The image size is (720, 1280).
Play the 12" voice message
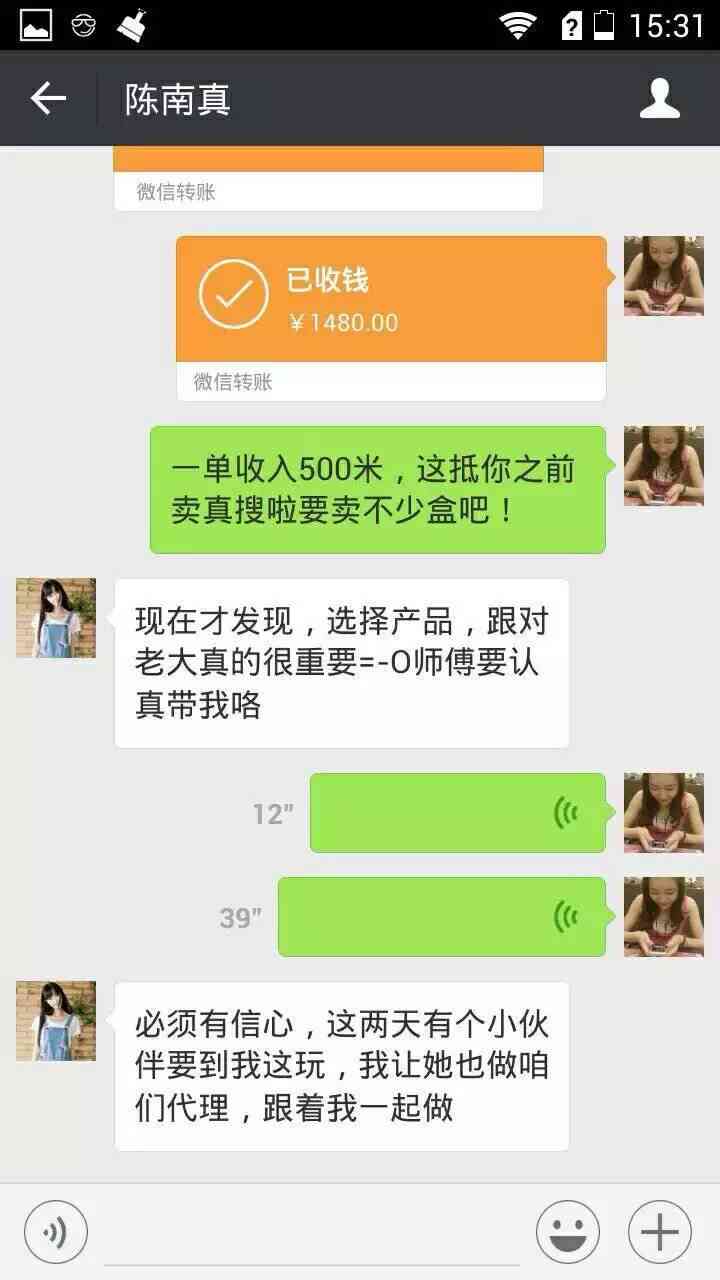(x=457, y=813)
